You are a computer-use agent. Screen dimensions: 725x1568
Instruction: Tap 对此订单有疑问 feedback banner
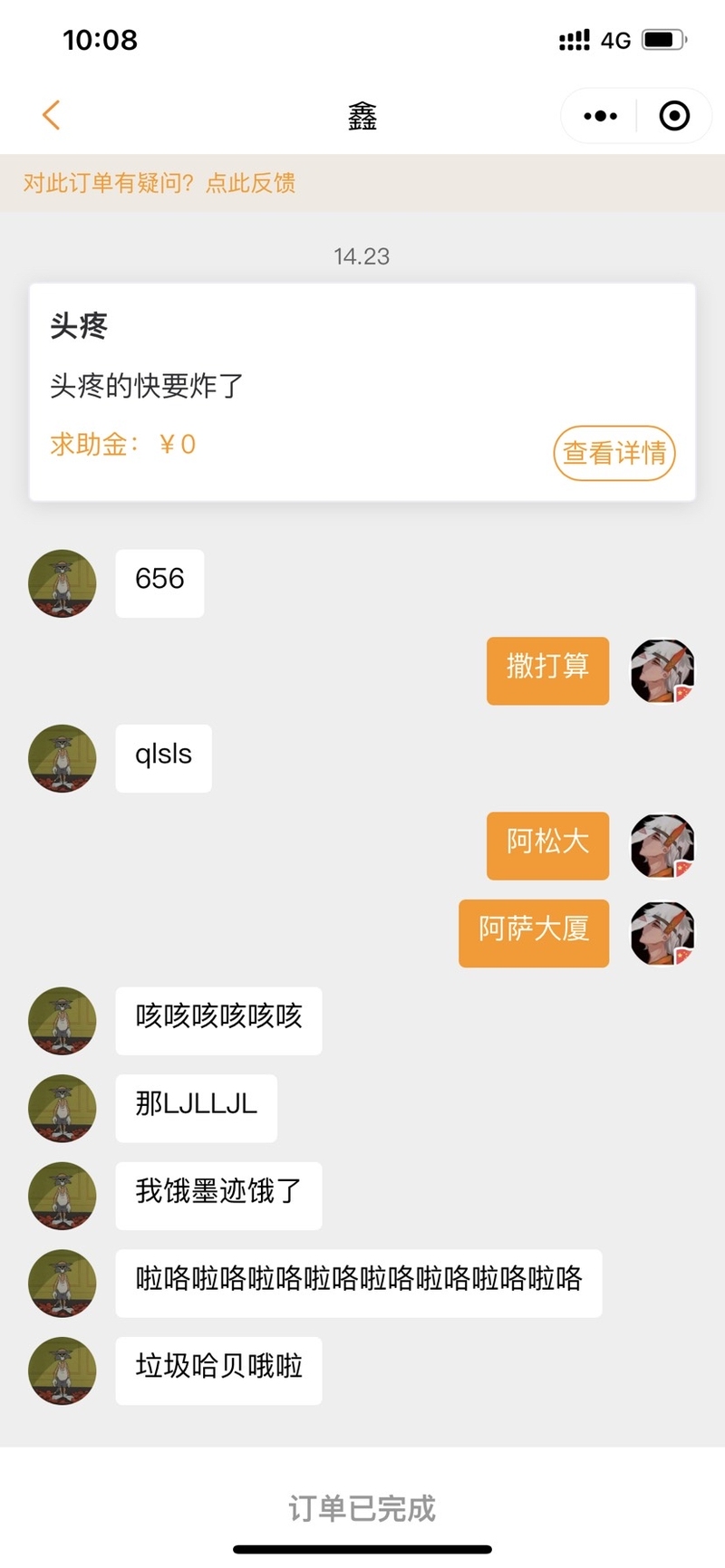159,183
